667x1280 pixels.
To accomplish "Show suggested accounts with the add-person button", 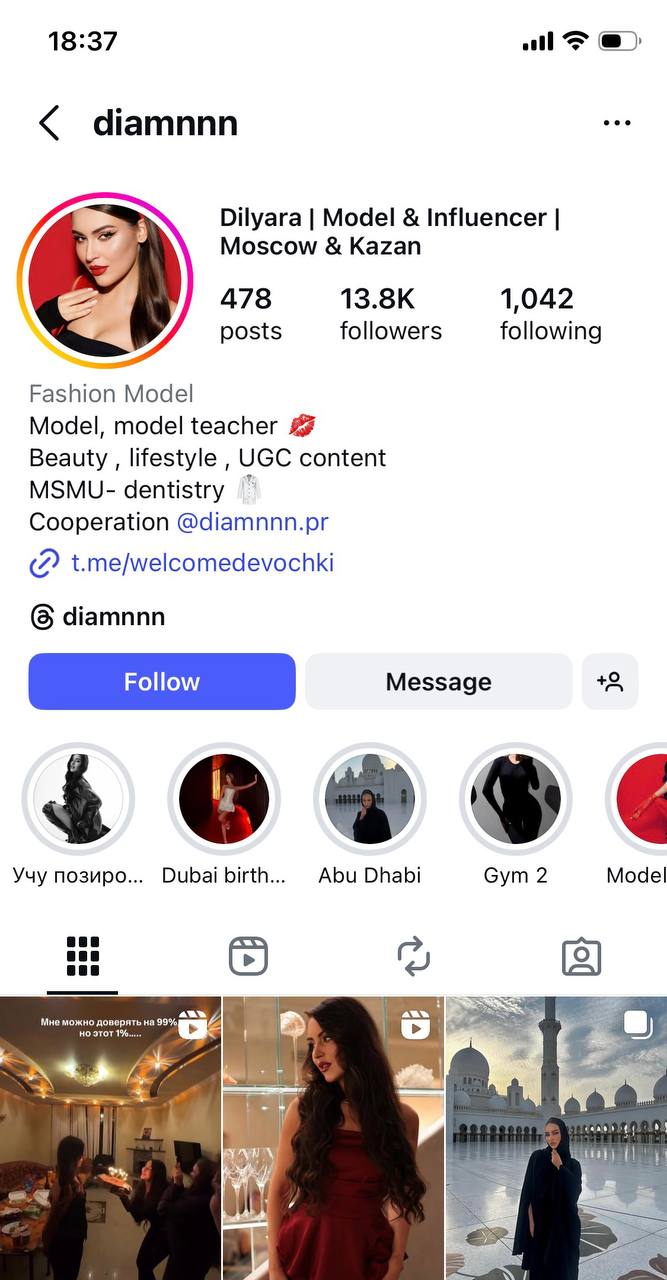I will point(610,682).
